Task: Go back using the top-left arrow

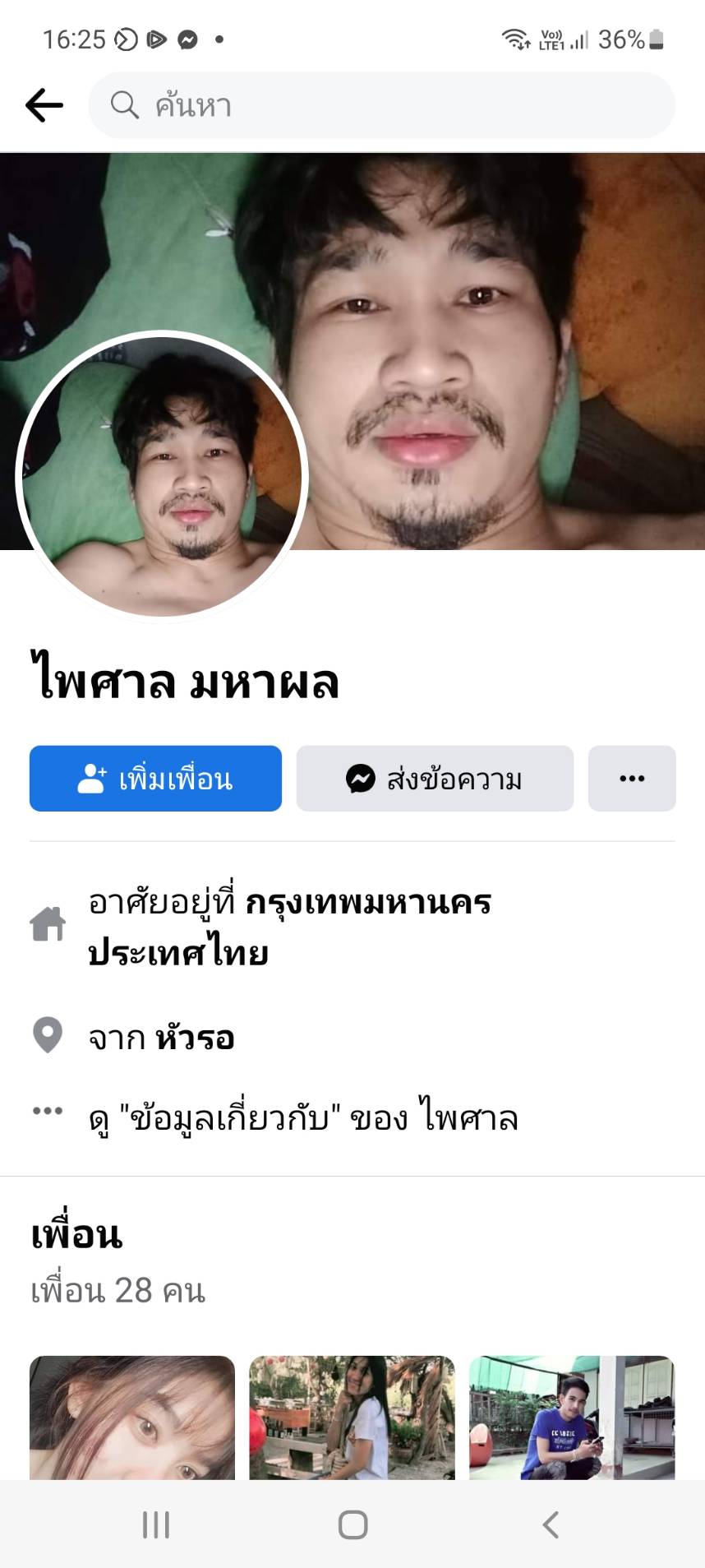Action: click(44, 105)
